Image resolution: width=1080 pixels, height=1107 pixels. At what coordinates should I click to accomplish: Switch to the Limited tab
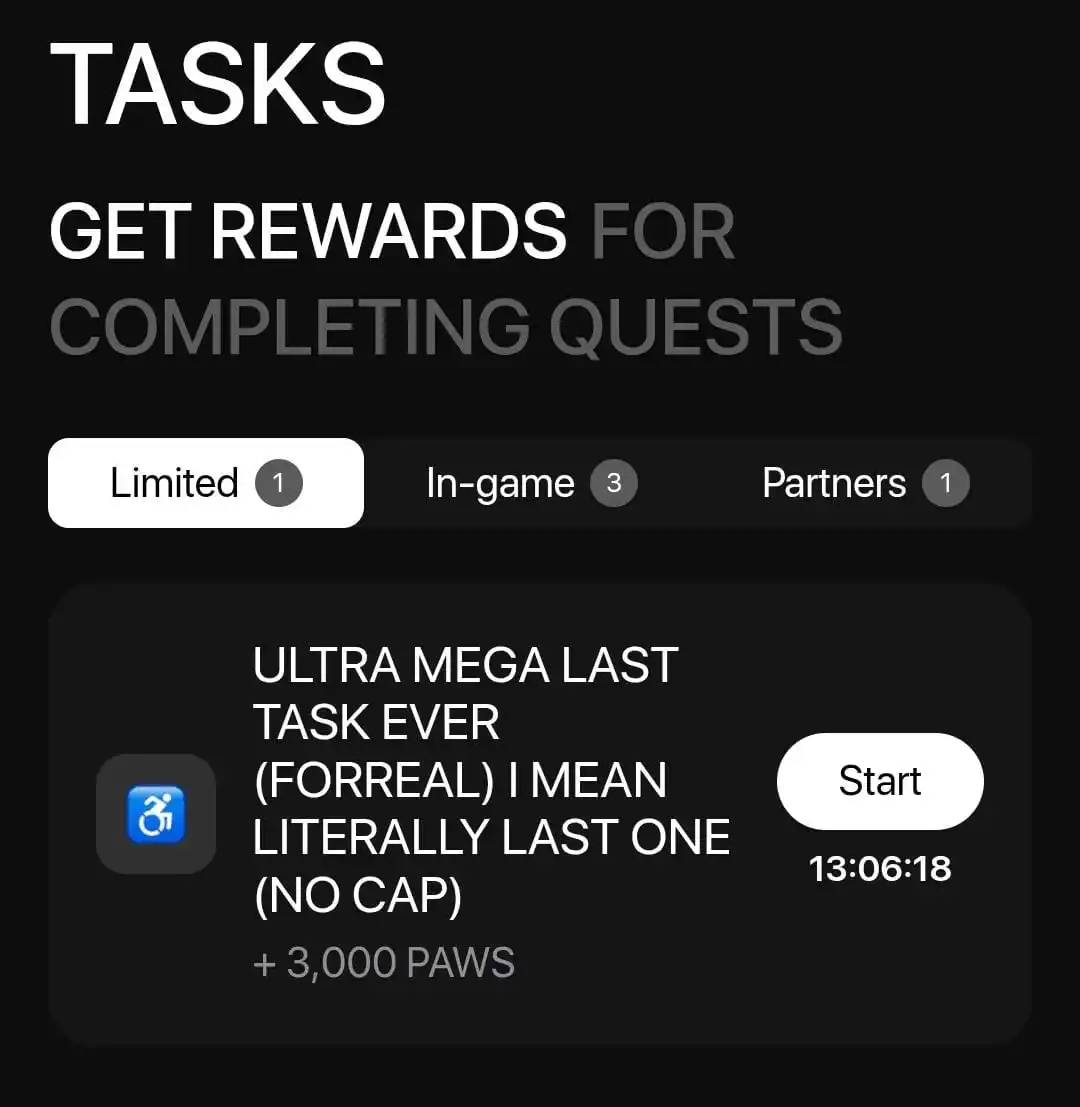pos(205,484)
